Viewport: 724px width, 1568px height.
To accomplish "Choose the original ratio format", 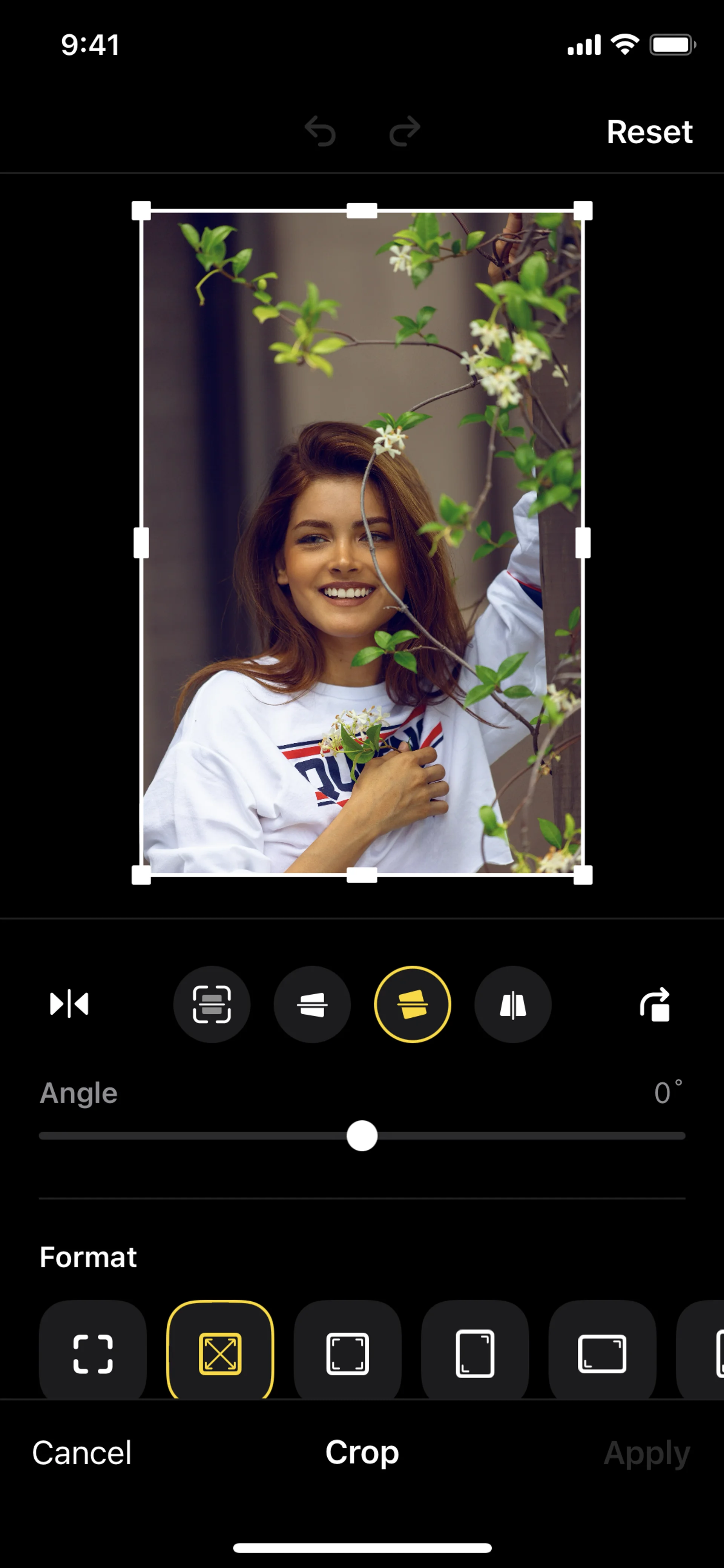I will (x=220, y=1355).
